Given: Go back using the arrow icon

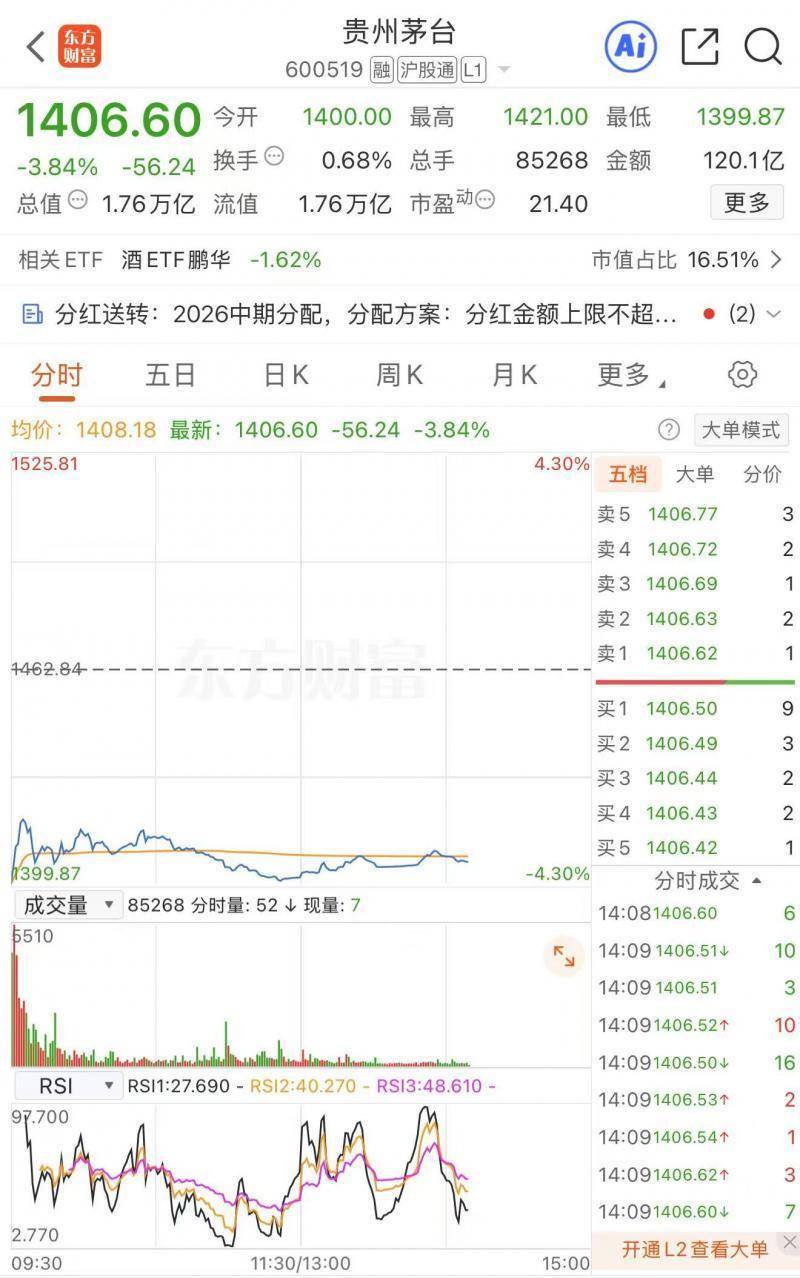Looking at the screenshot, I should click(36, 46).
